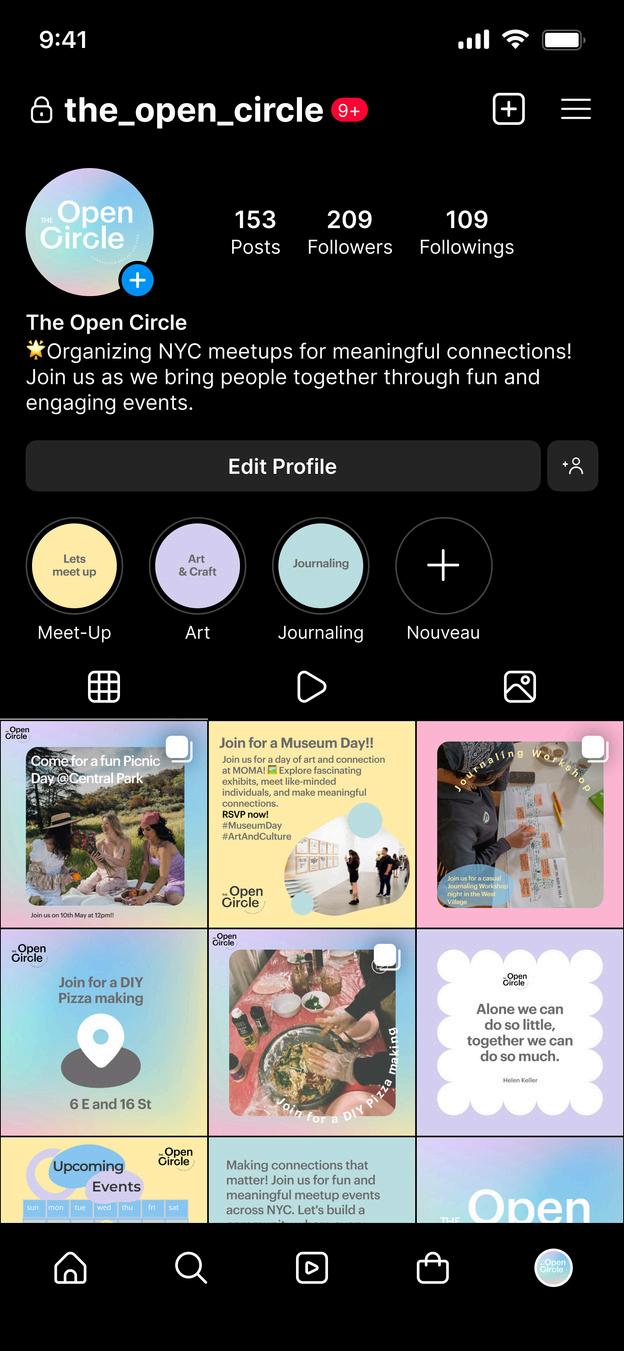Open the Museum Day post

312,824
